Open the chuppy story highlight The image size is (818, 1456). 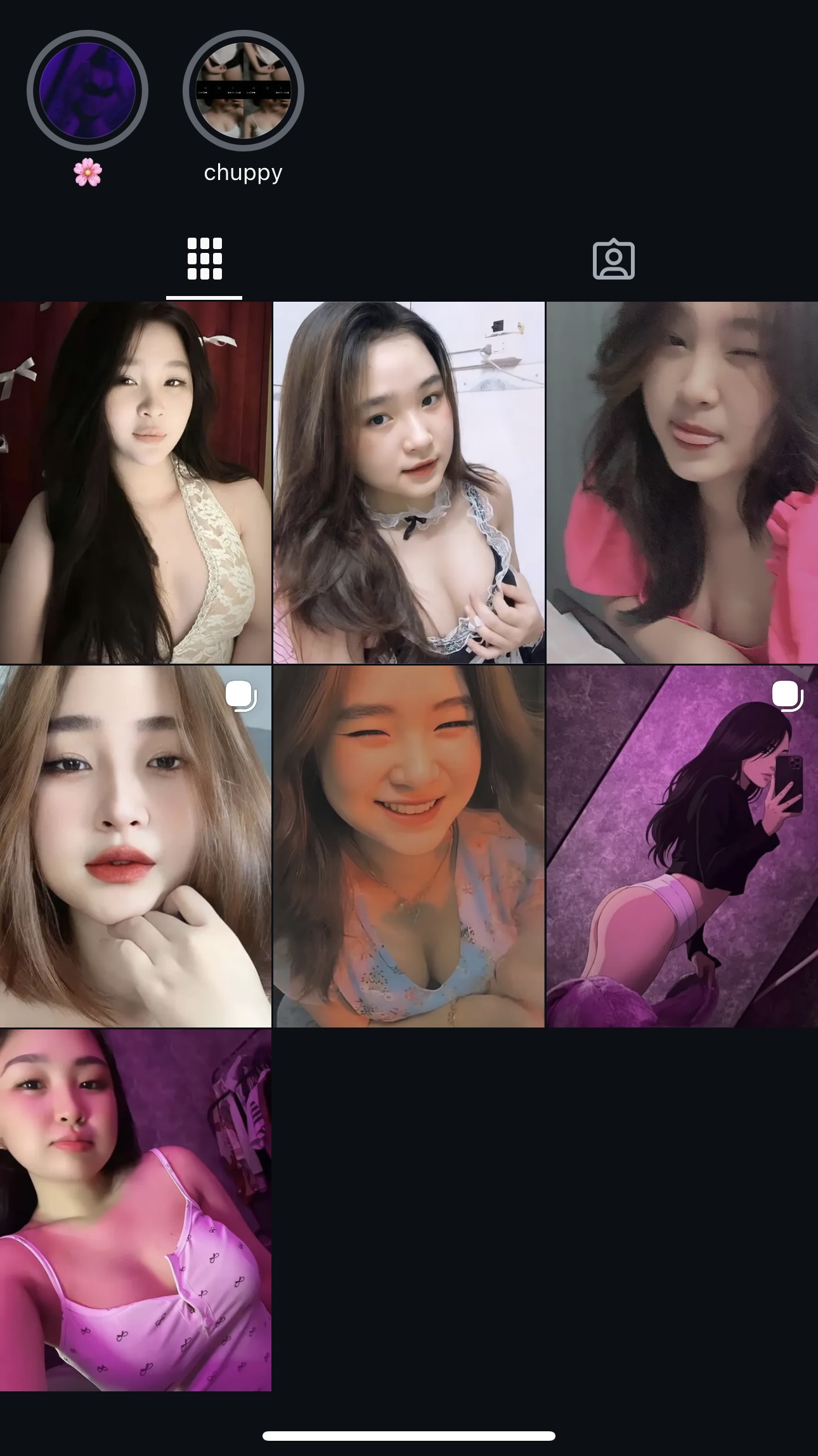click(x=243, y=91)
